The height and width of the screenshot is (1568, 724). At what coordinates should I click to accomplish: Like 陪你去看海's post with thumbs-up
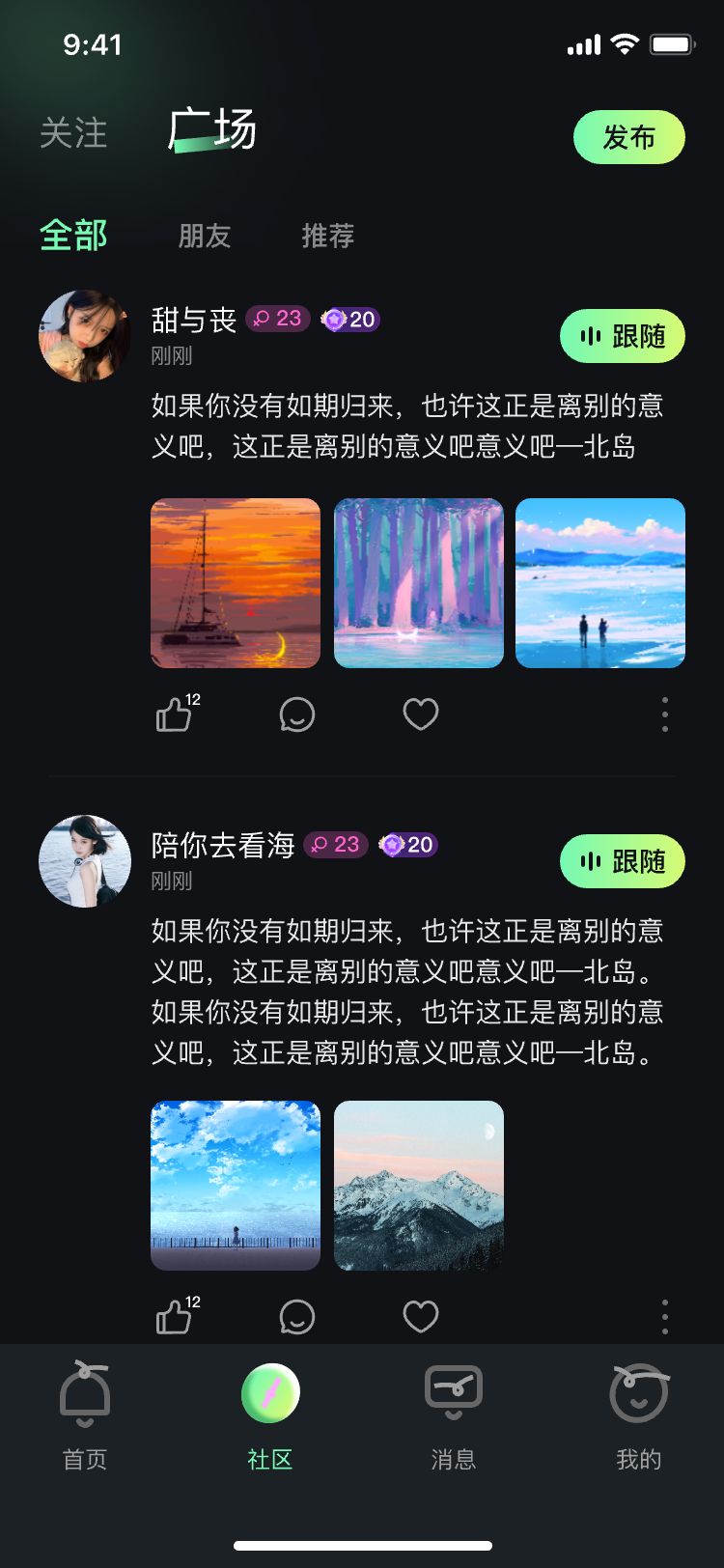pyautogui.click(x=175, y=1317)
